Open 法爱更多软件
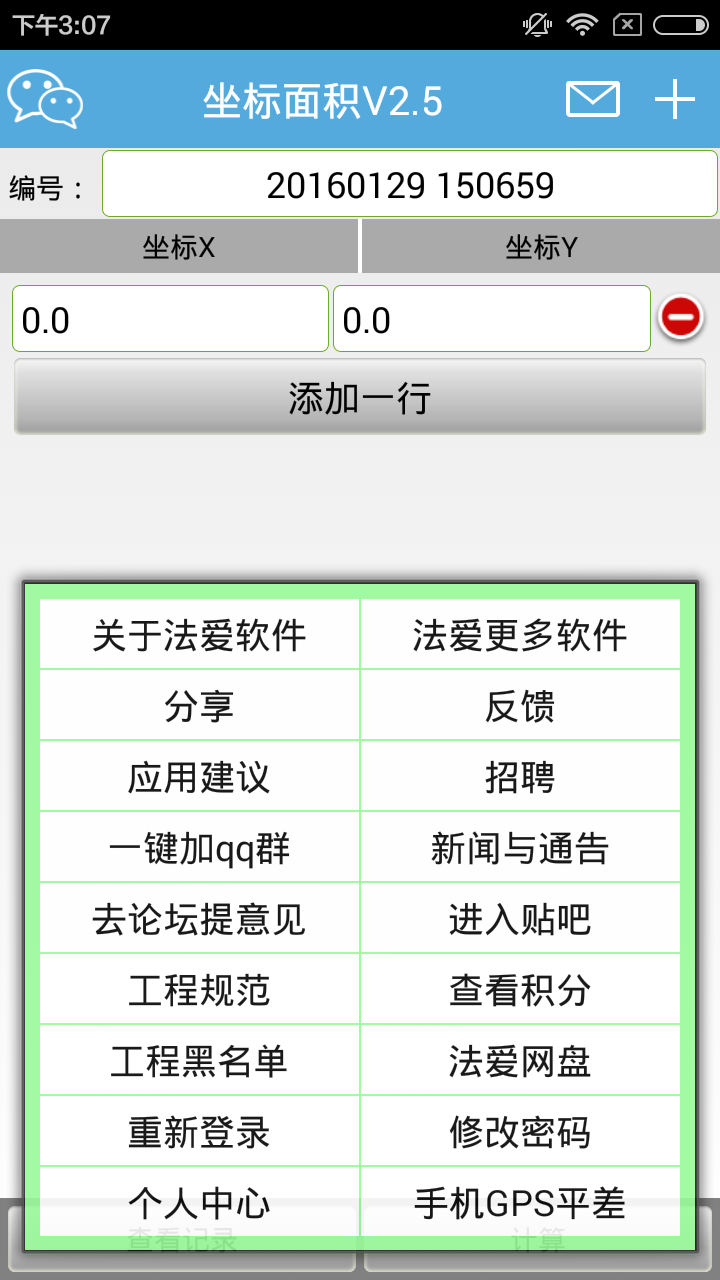This screenshot has height=1280, width=720. click(x=520, y=635)
